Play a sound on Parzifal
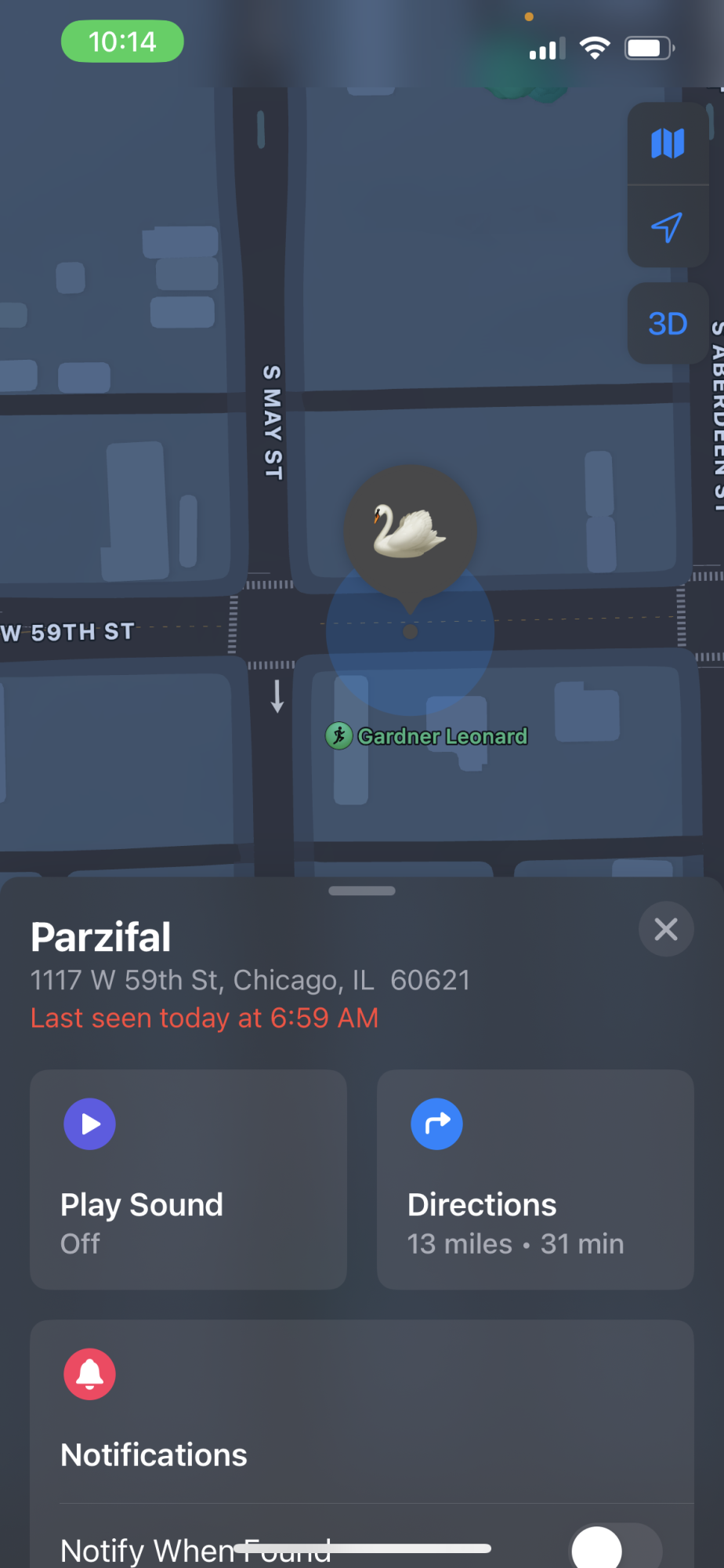 (x=188, y=1179)
